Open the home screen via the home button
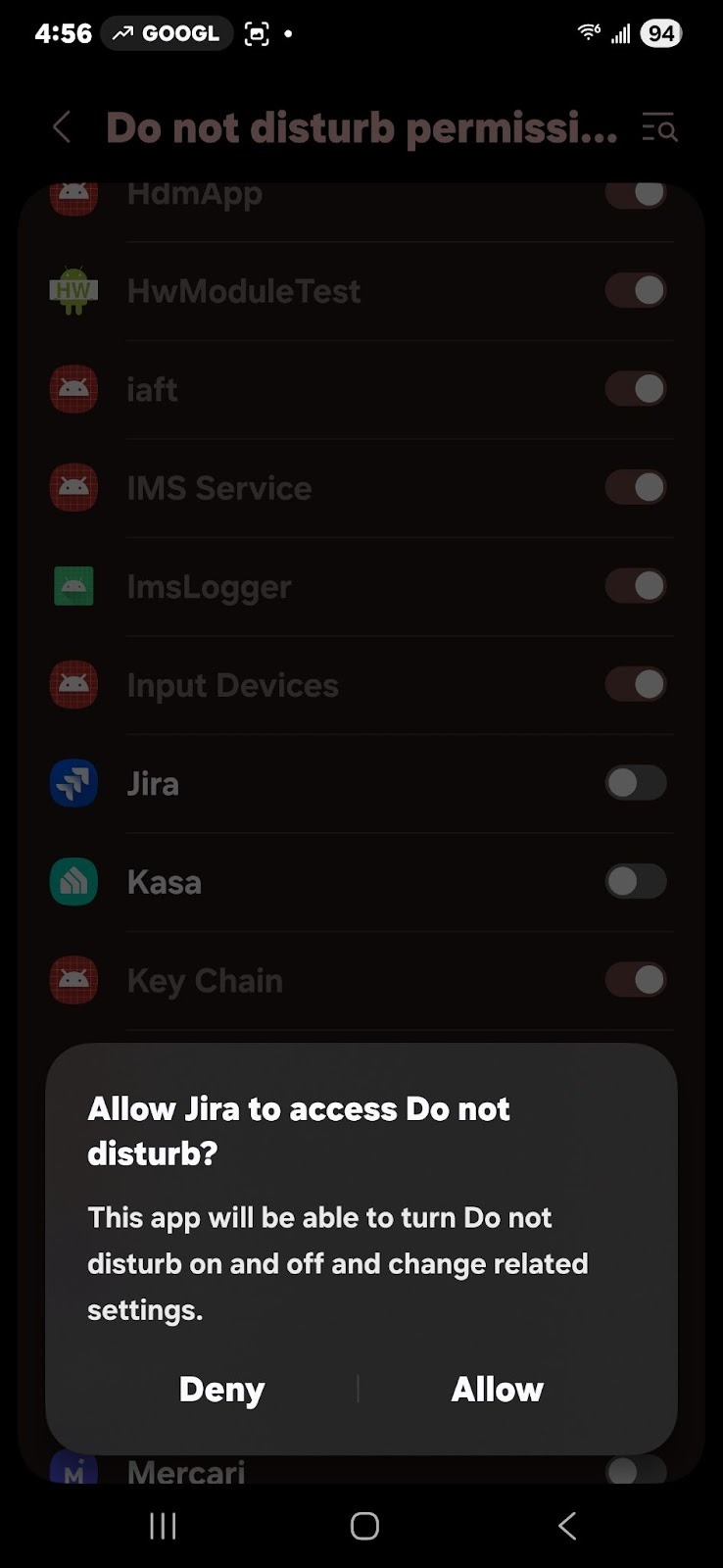This screenshot has width=723, height=1568. click(x=364, y=1525)
